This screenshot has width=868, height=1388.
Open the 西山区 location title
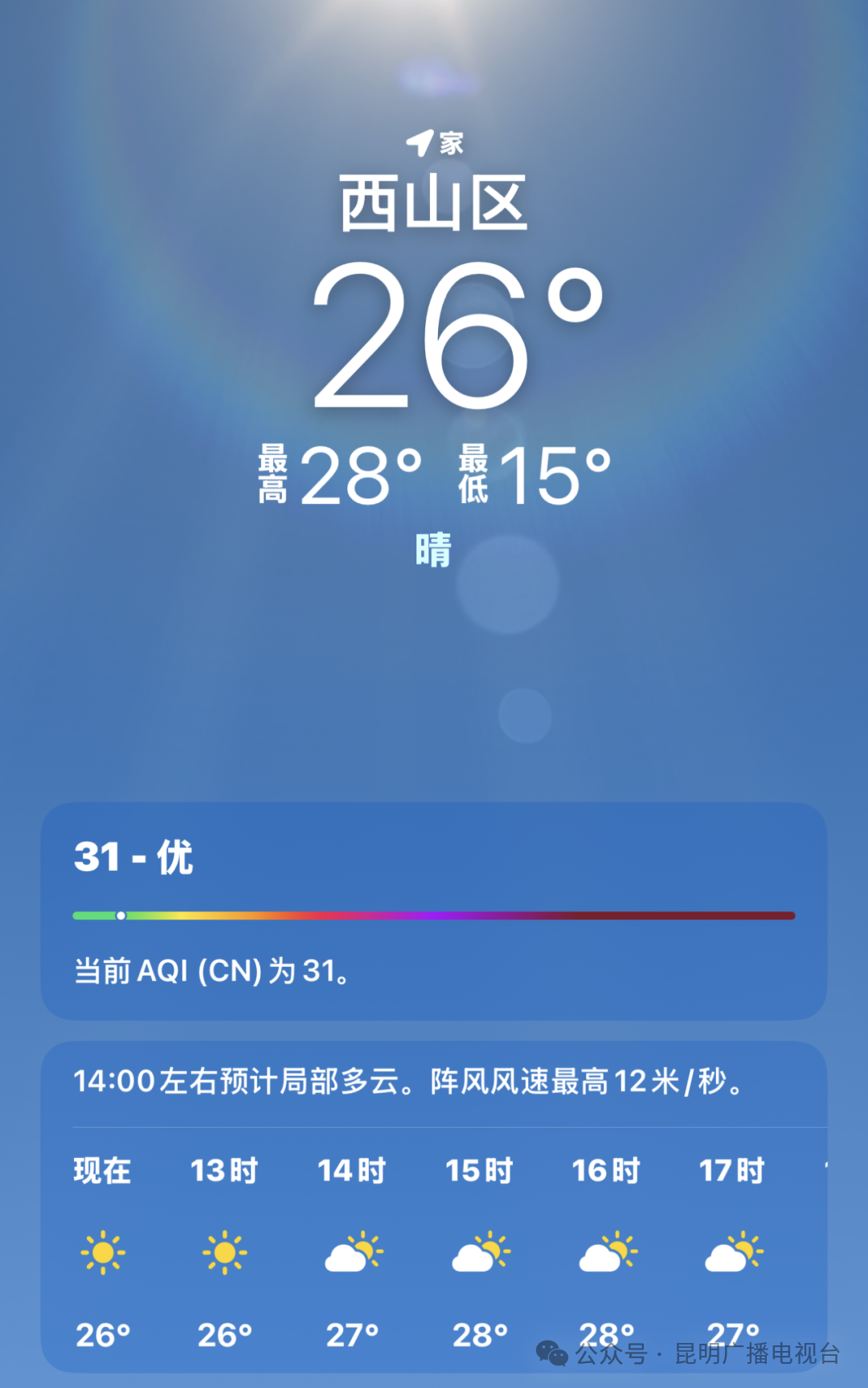(x=434, y=201)
